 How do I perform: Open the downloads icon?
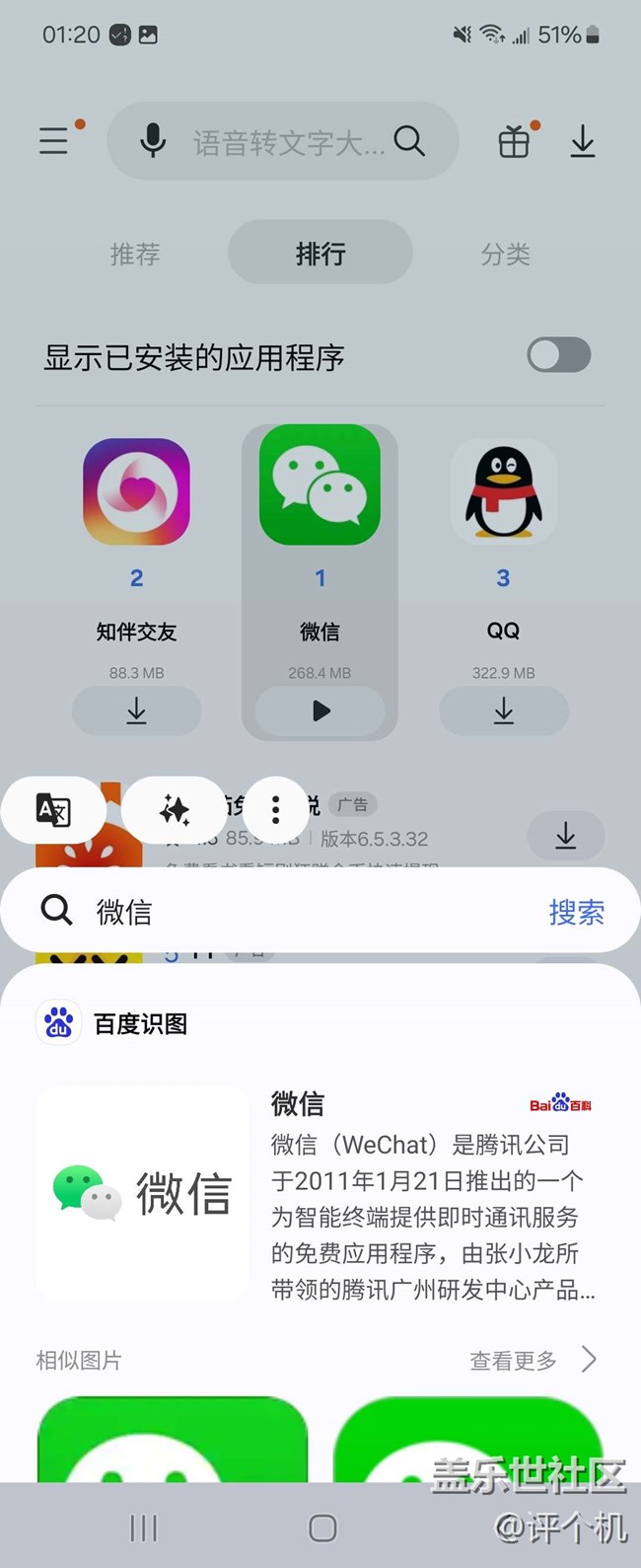(583, 141)
